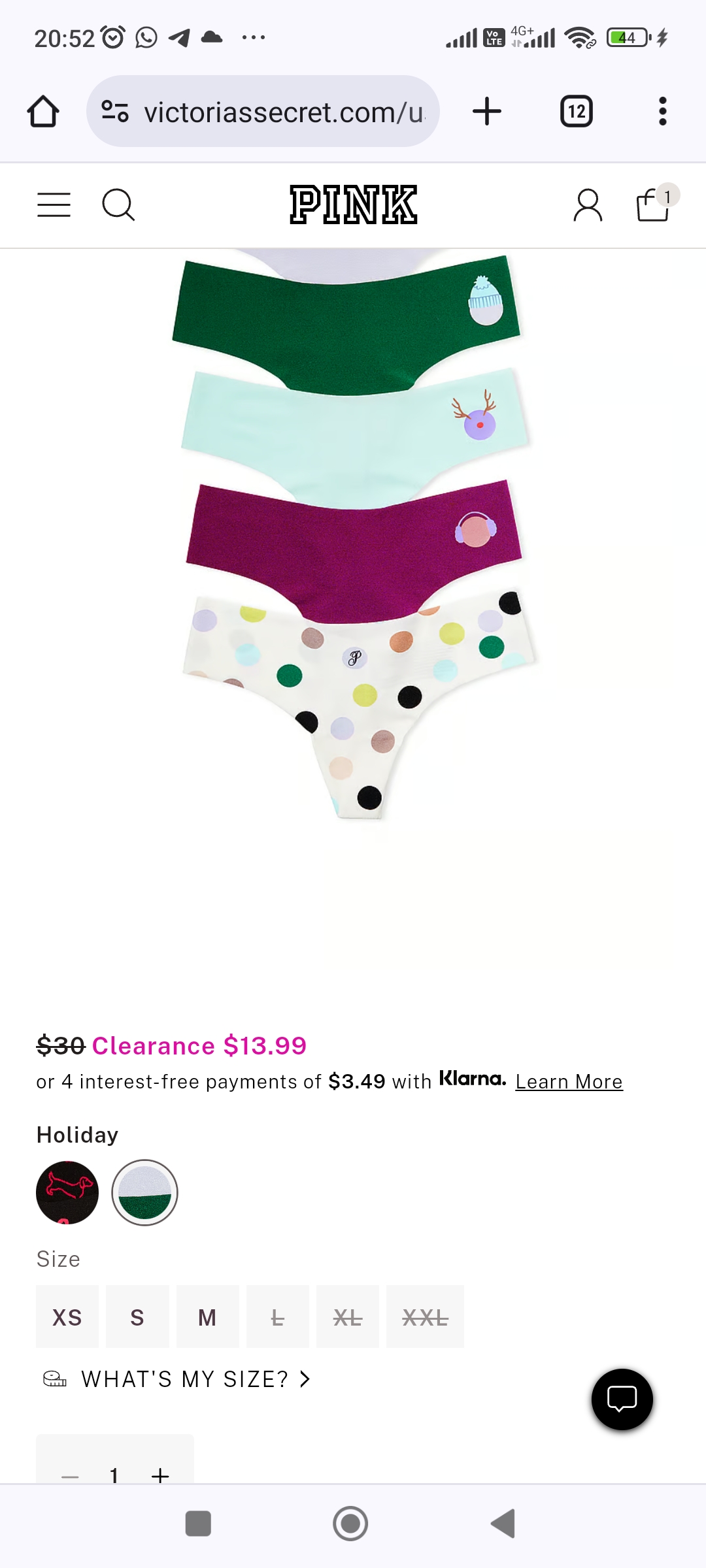Go to the browser home page
This screenshot has width=706, height=1568.
[43, 112]
